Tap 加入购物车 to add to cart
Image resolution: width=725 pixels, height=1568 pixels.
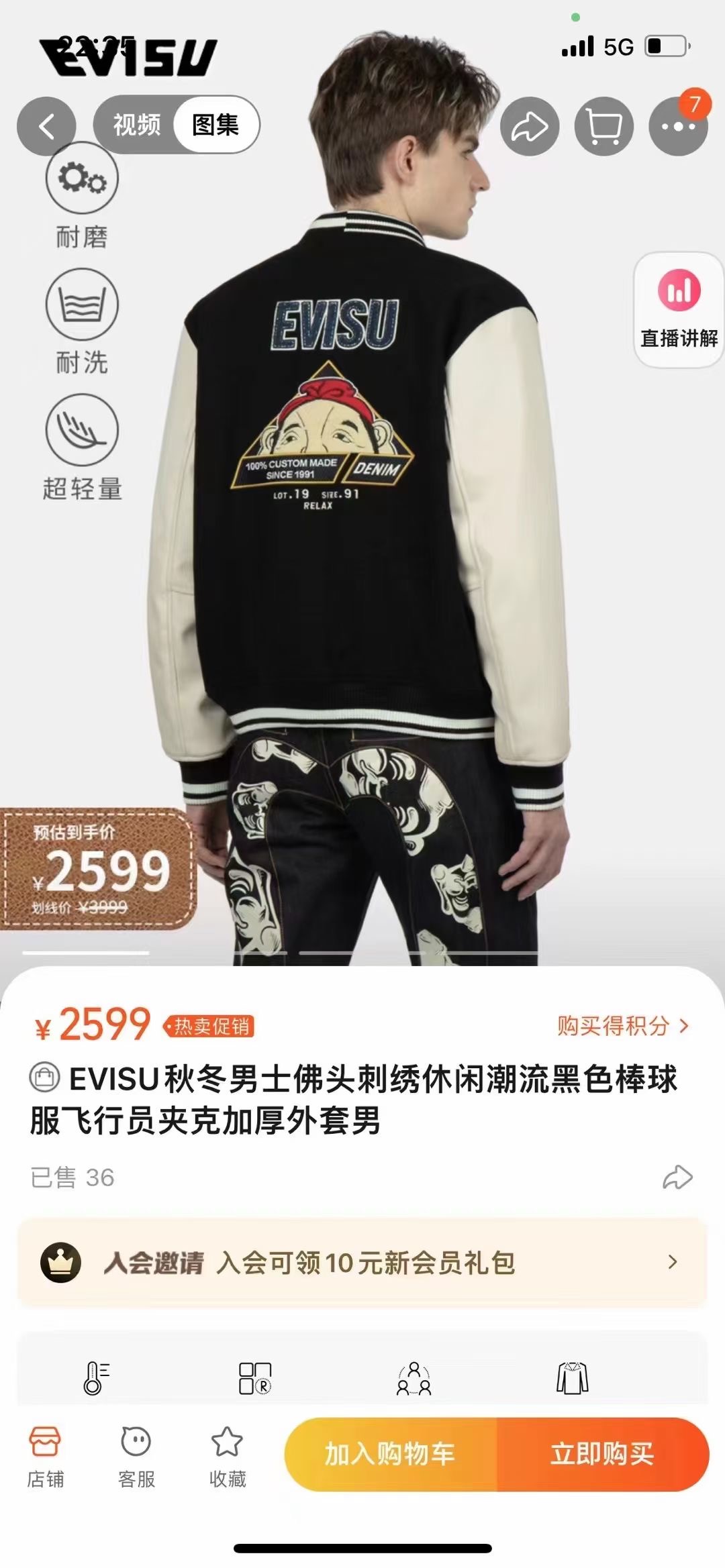(390, 1454)
